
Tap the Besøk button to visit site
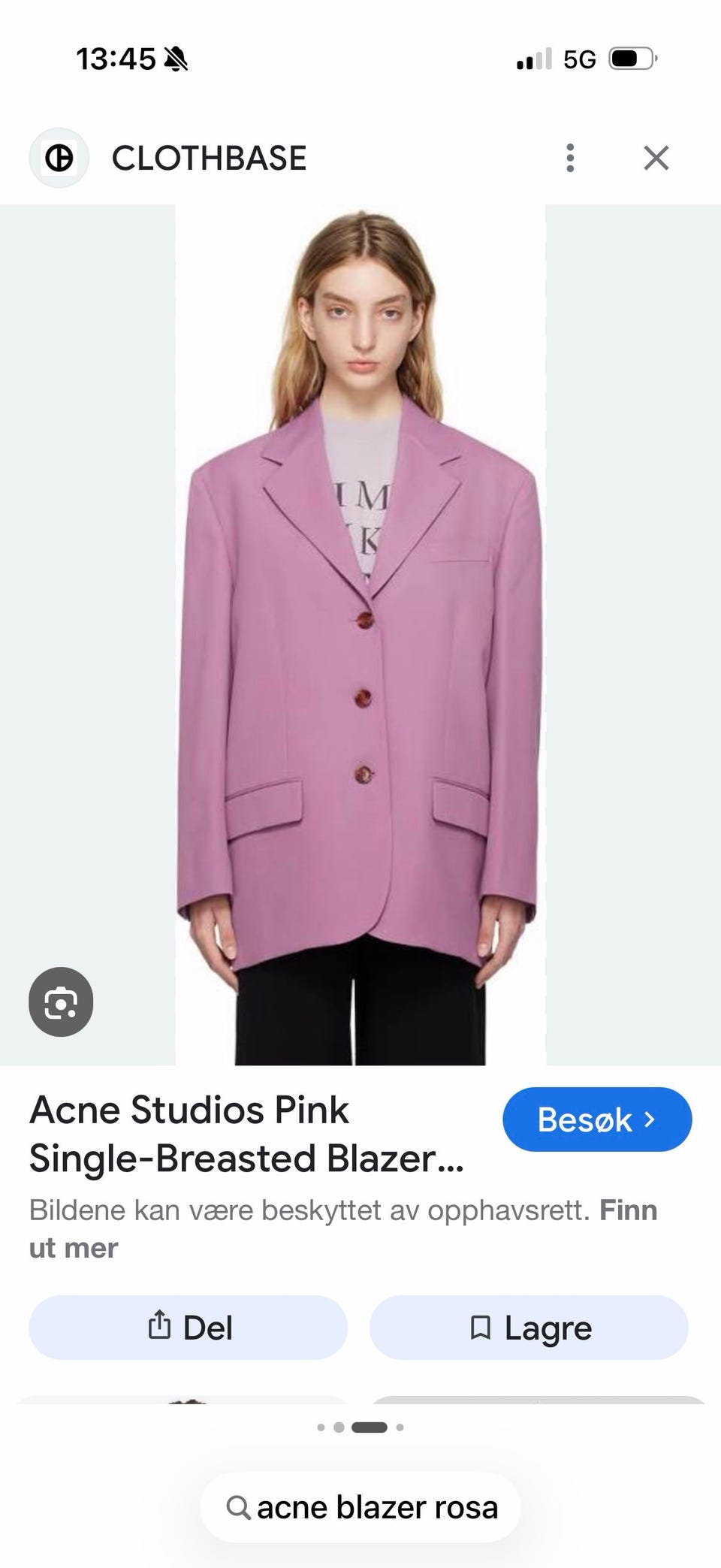[x=597, y=1119]
